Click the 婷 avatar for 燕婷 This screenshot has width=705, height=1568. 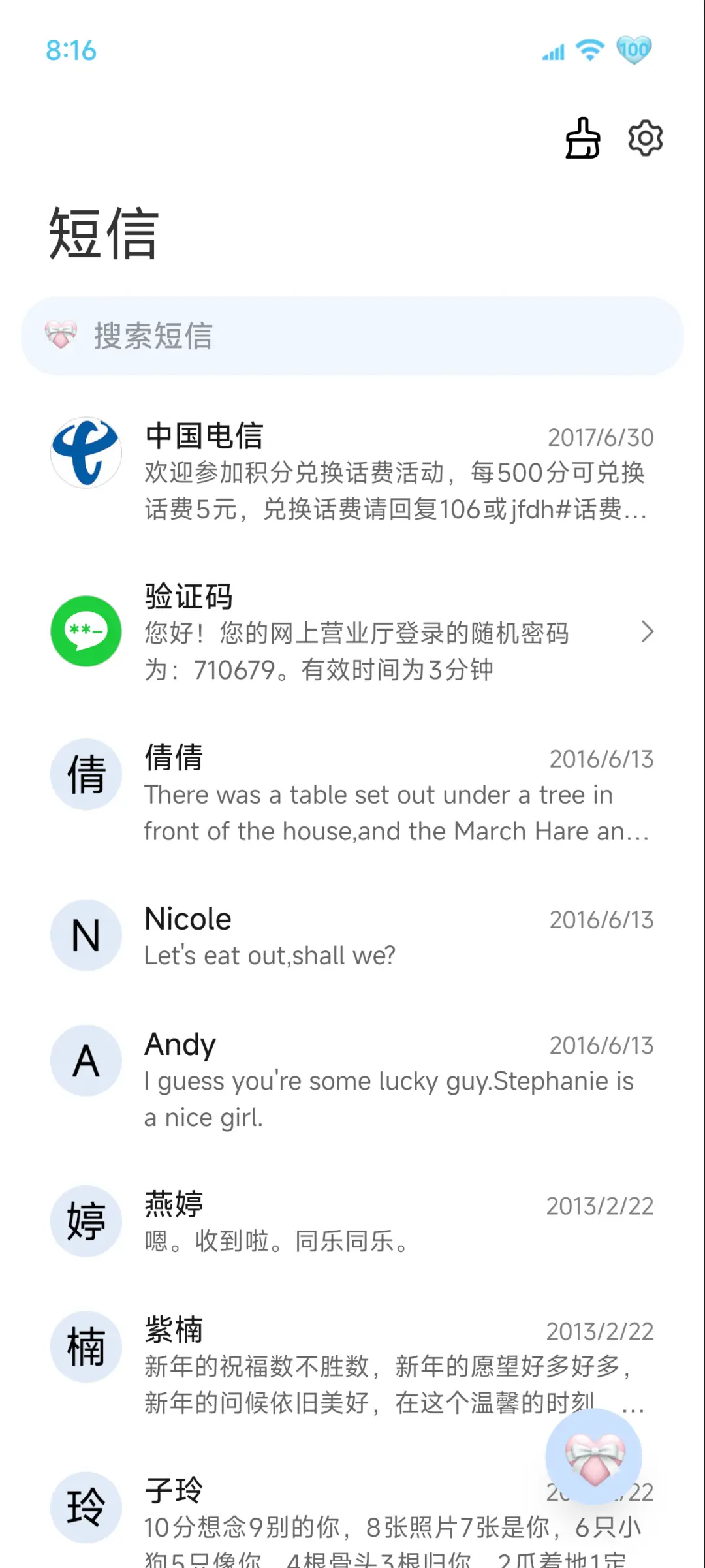pos(86,1222)
